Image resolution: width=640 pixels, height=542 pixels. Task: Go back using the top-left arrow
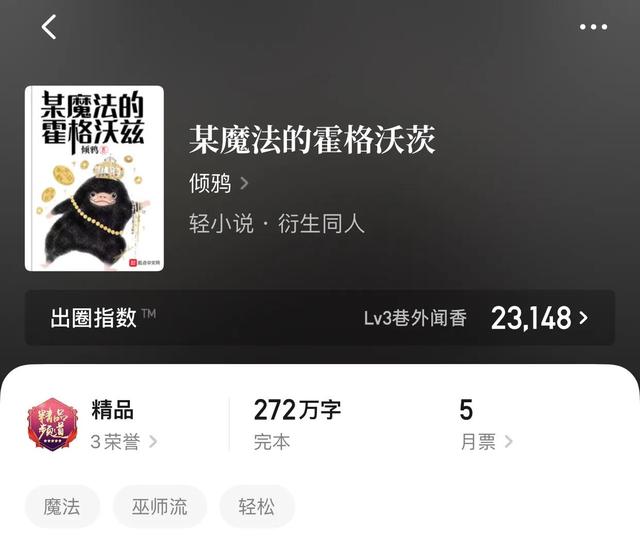49,27
